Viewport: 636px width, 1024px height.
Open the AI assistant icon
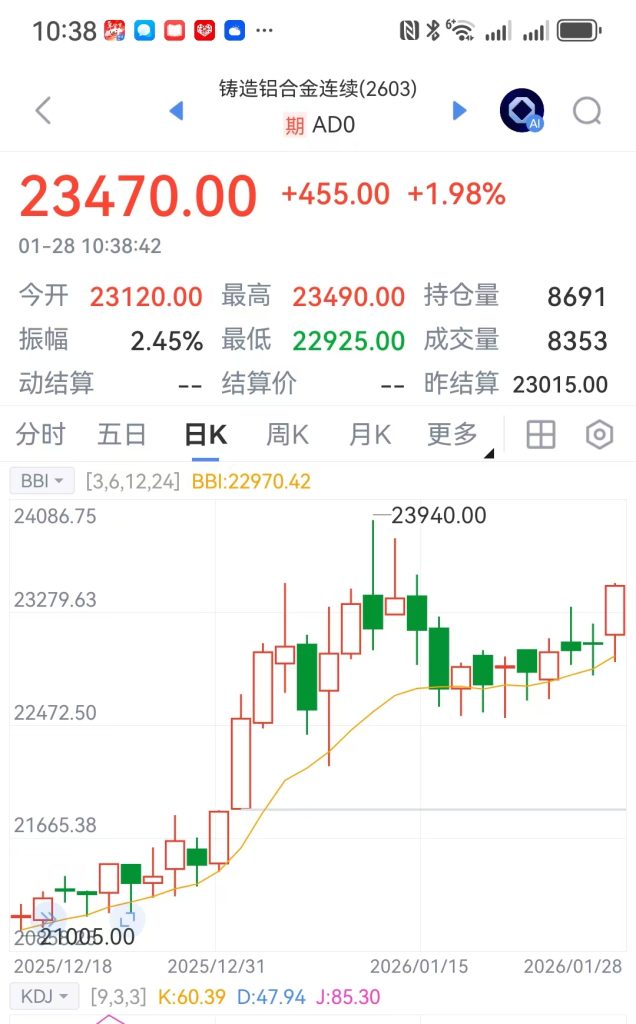pos(522,110)
